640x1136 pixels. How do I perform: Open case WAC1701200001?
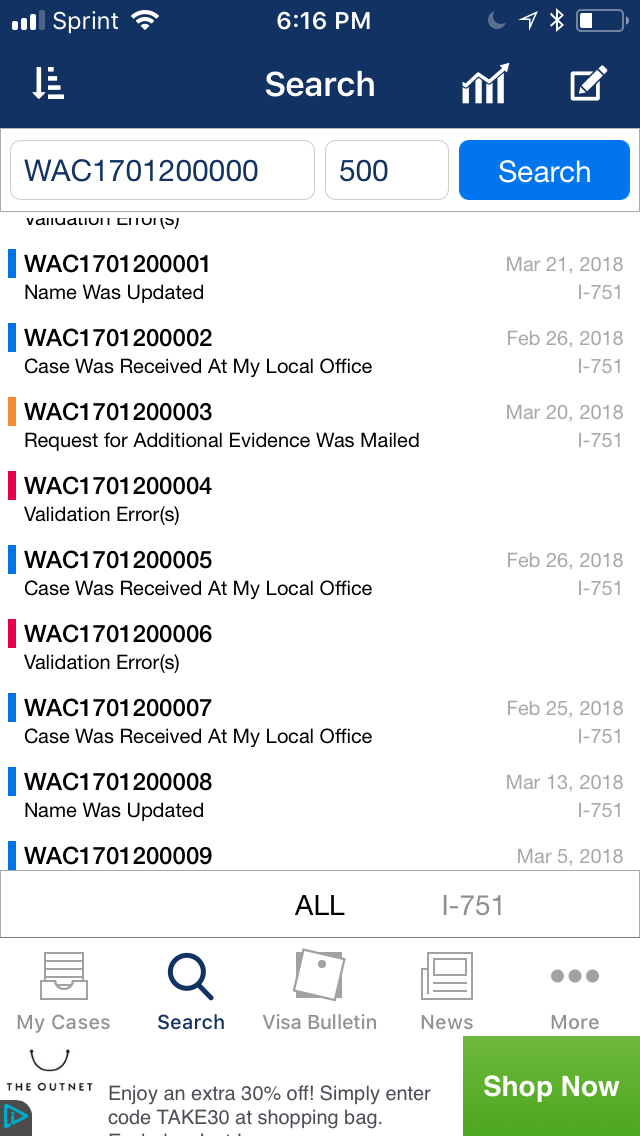tap(320, 278)
